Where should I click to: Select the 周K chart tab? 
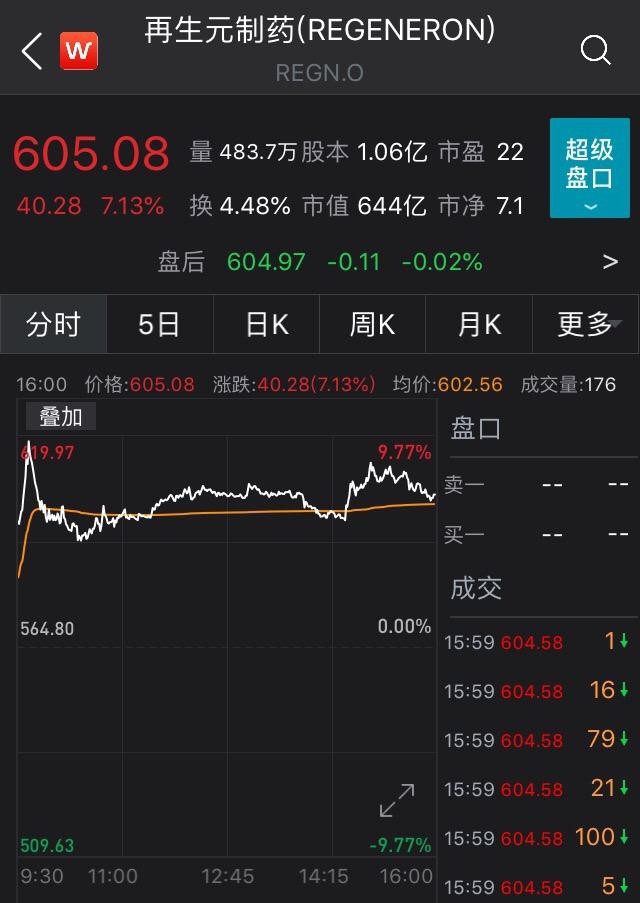point(372,324)
